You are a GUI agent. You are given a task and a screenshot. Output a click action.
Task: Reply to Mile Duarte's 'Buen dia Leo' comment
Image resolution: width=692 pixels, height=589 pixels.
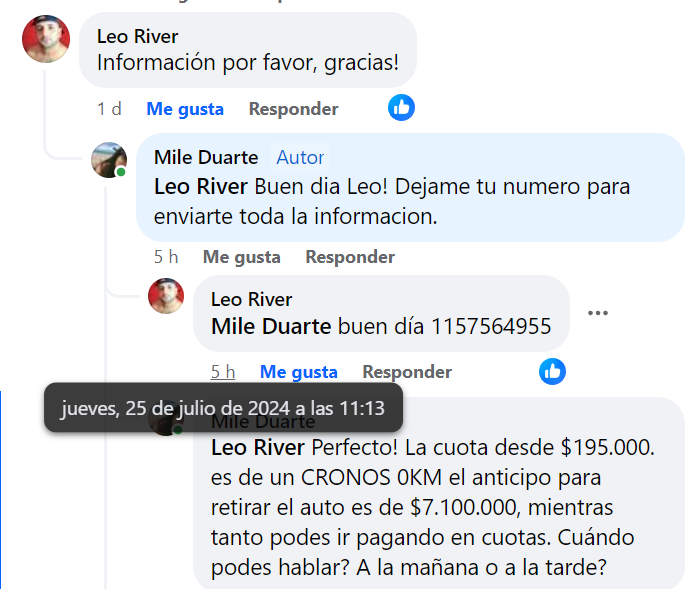[350, 257]
